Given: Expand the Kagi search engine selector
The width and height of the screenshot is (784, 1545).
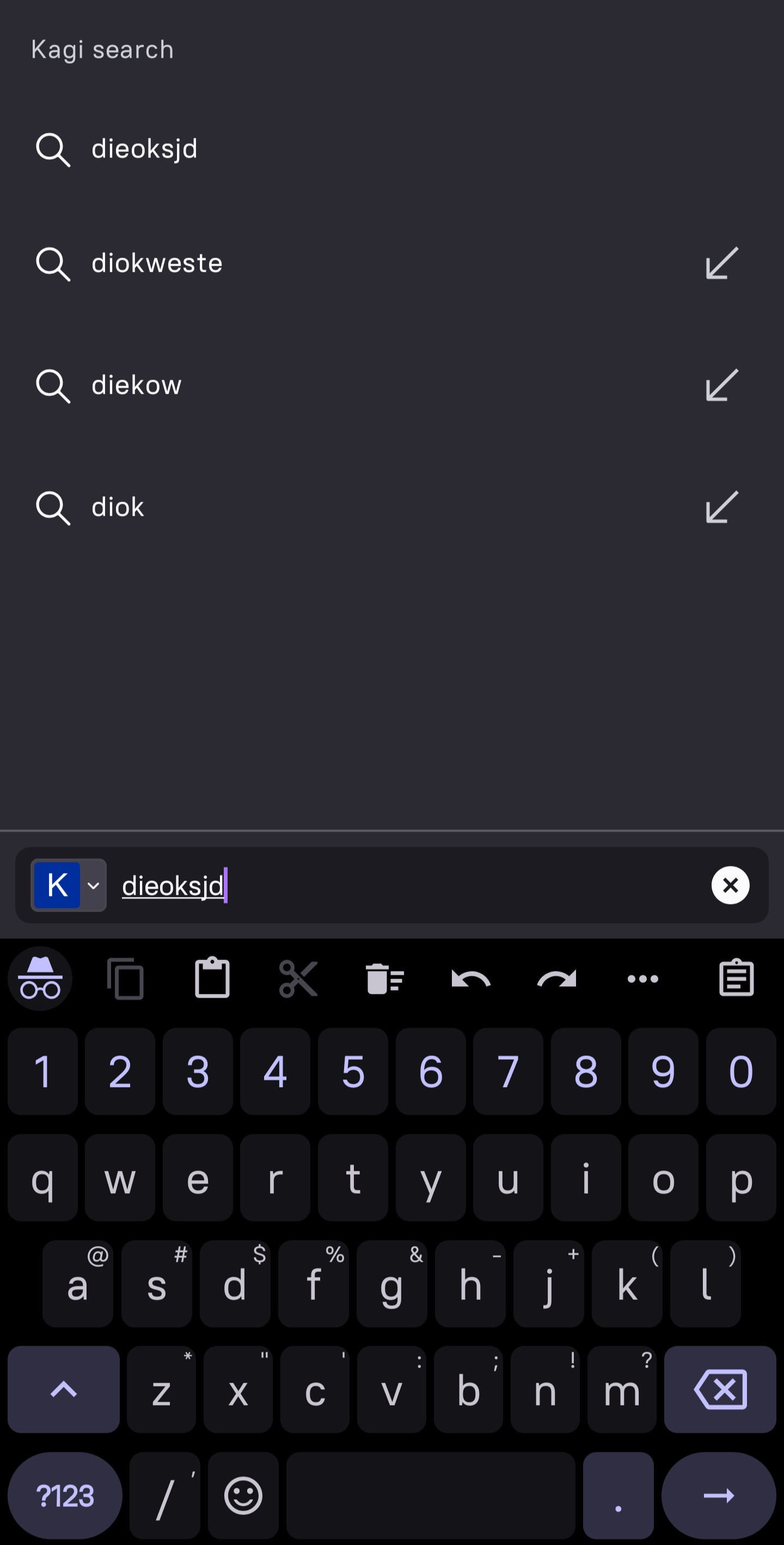Looking at the screenshot, I should [69, 886].
